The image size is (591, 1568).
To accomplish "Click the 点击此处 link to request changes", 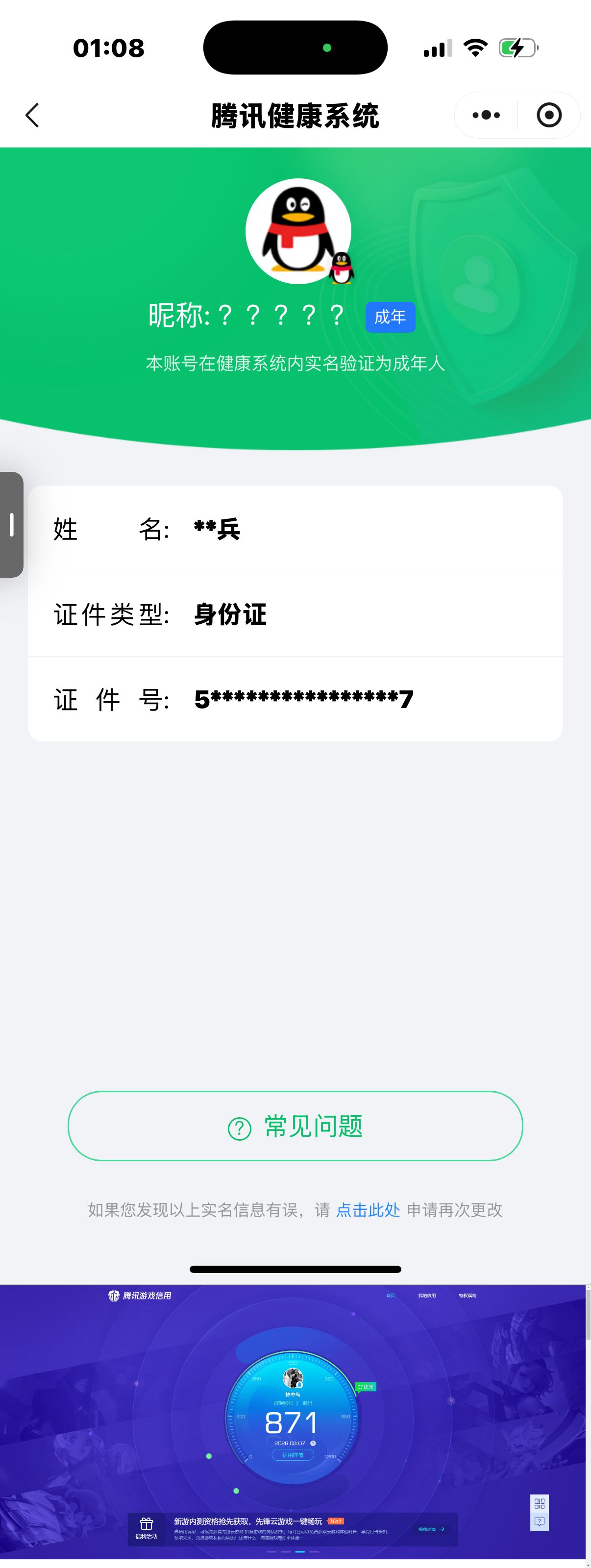I will coord(367,1210).
